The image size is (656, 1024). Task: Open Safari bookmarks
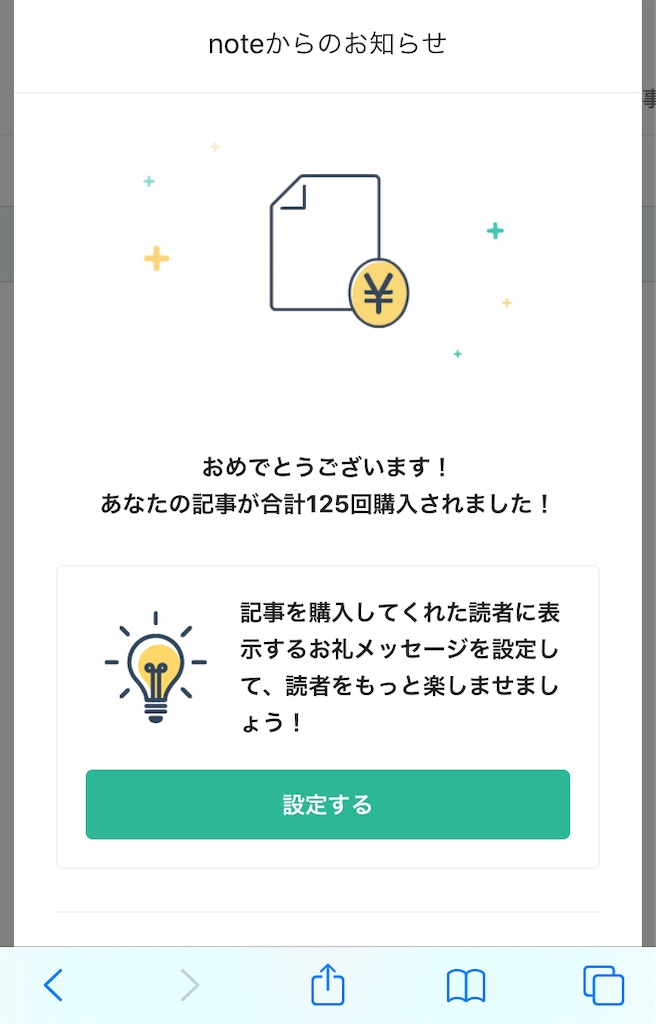point(465,985)
